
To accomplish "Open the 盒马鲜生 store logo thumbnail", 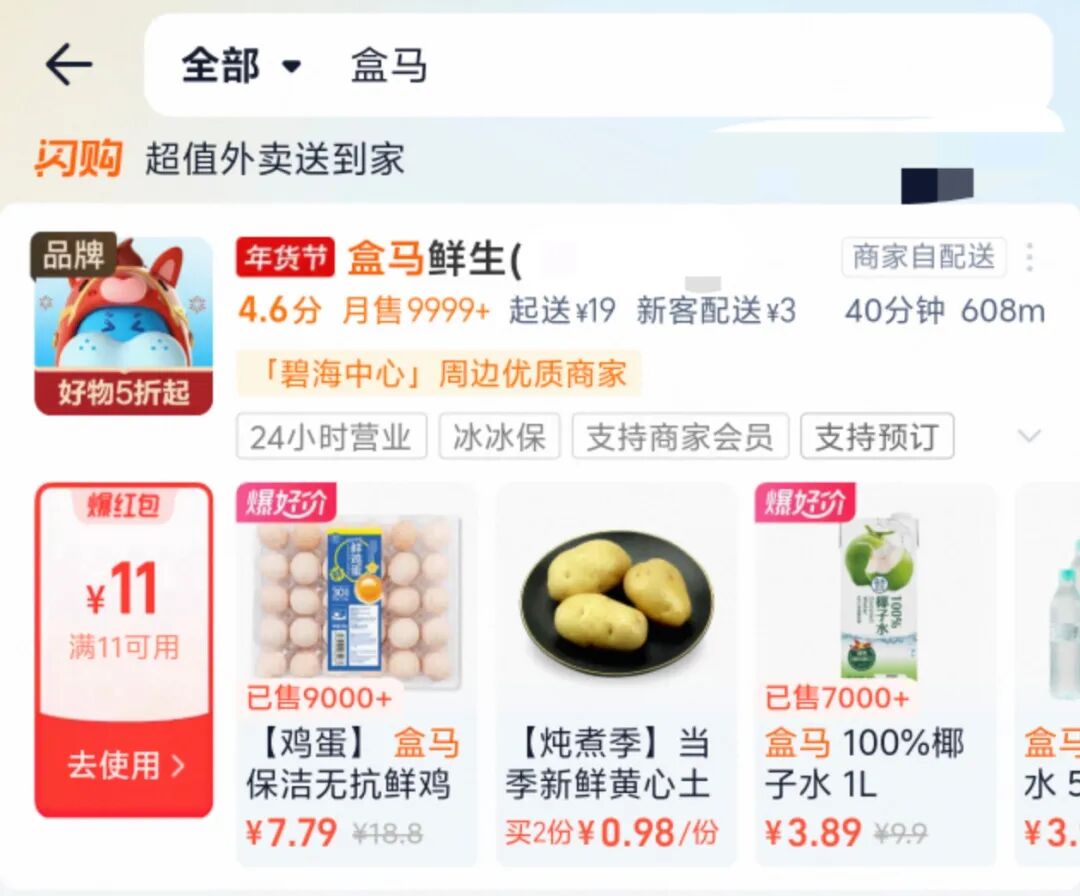I will pyautogui.click(x=124, y=325).
